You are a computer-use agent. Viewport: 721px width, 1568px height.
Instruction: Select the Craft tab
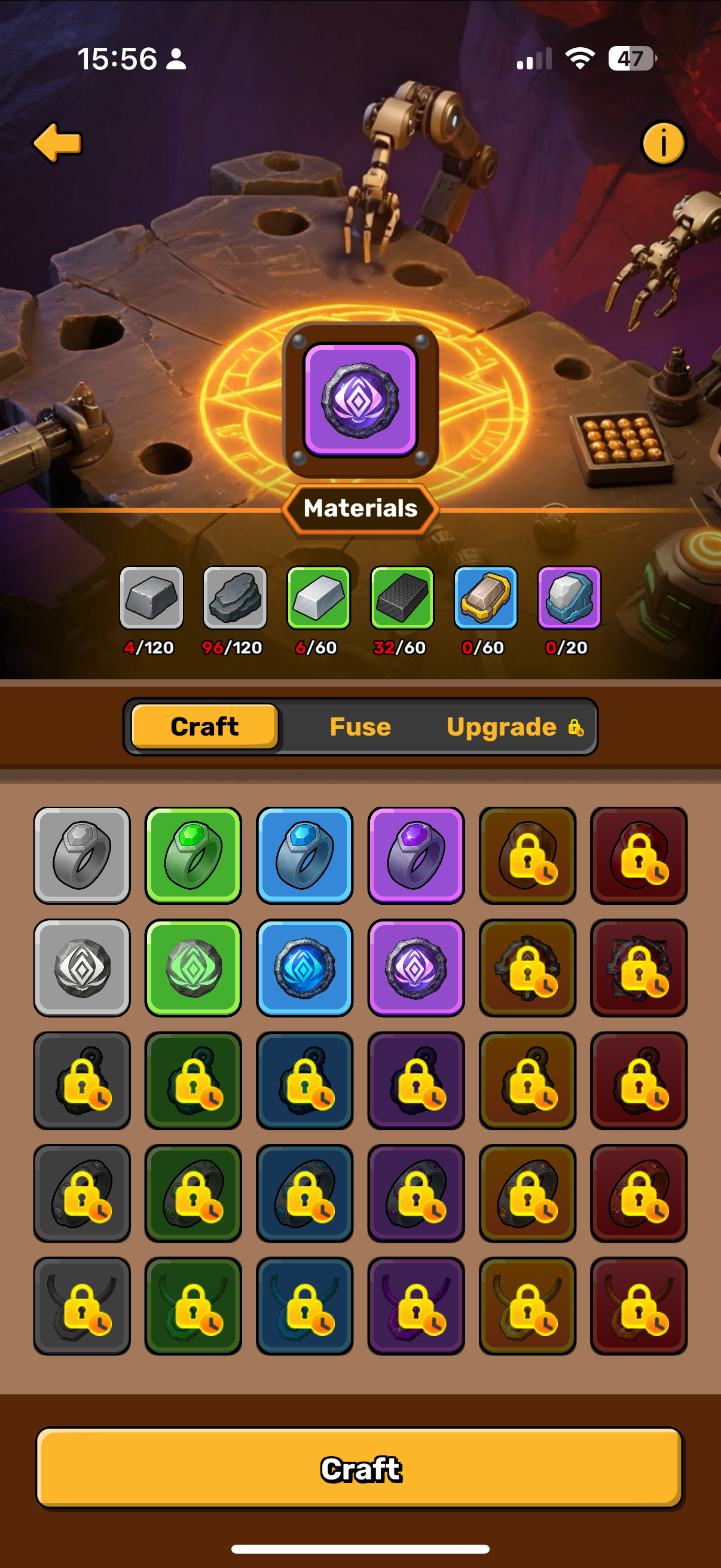tap(205, 727)
